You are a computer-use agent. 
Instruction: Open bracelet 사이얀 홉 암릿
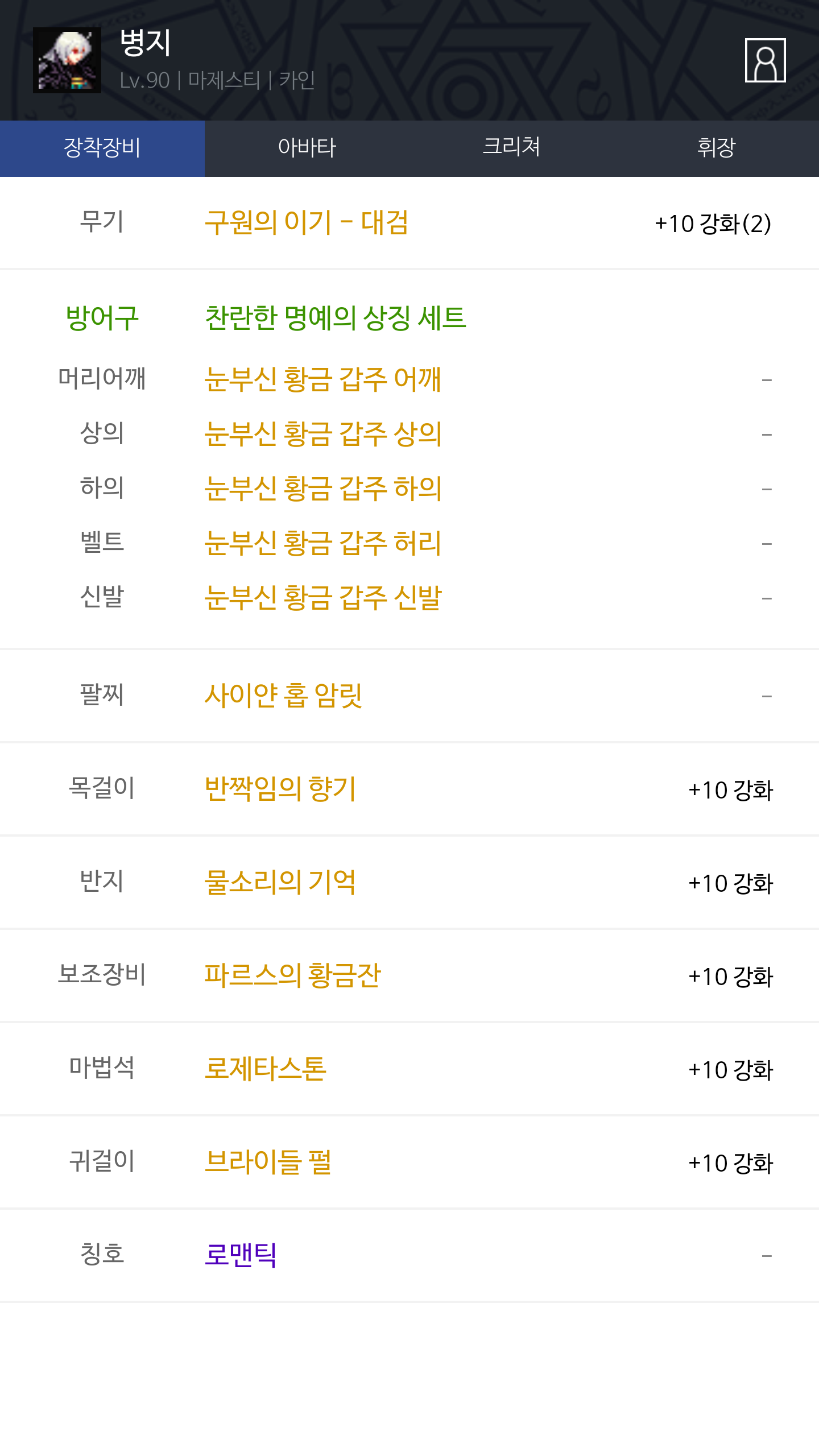coord(283,696)
